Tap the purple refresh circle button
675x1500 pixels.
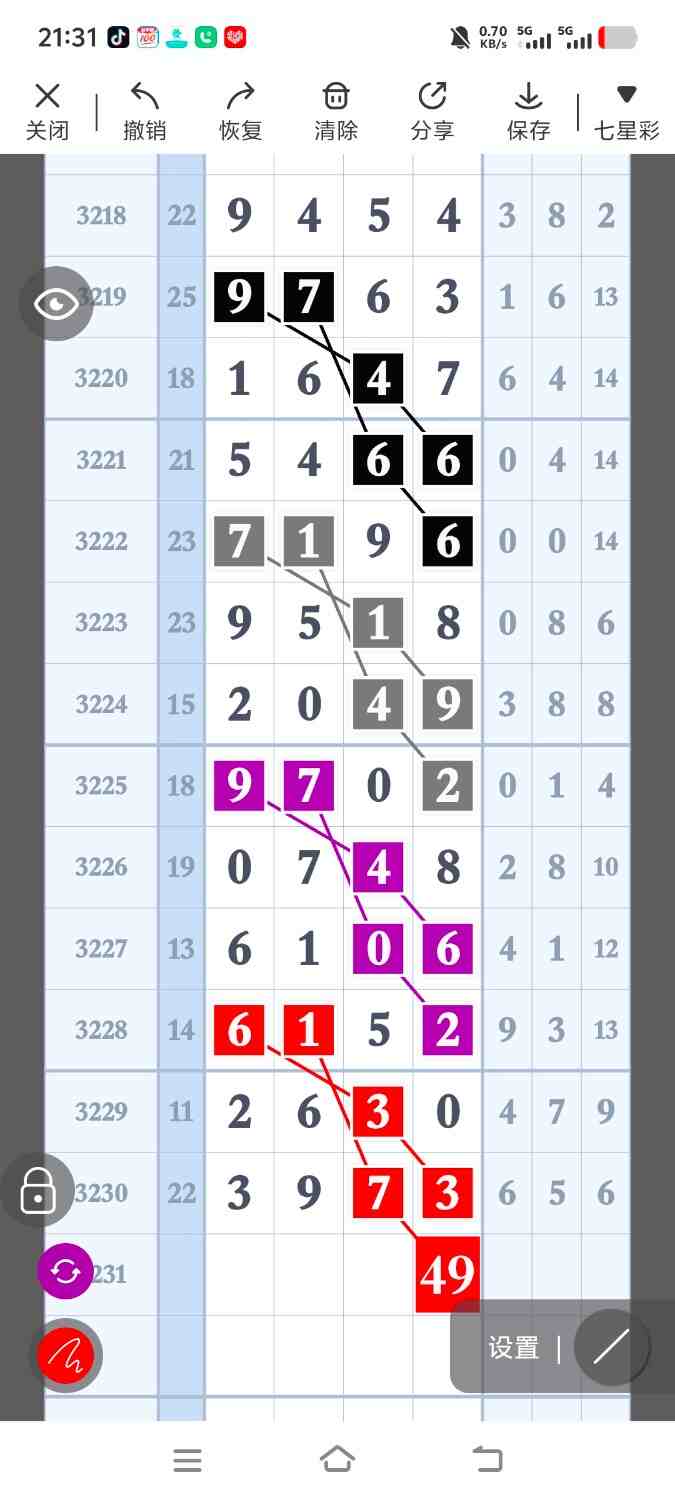pos(65,1271)
